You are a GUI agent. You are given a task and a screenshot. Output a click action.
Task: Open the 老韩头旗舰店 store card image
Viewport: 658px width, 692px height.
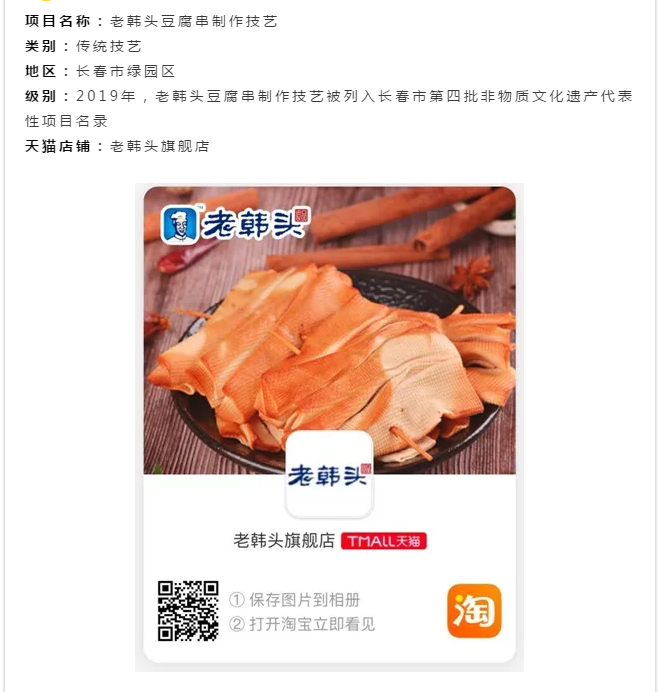pyautogui.click(x=329, y=425)
